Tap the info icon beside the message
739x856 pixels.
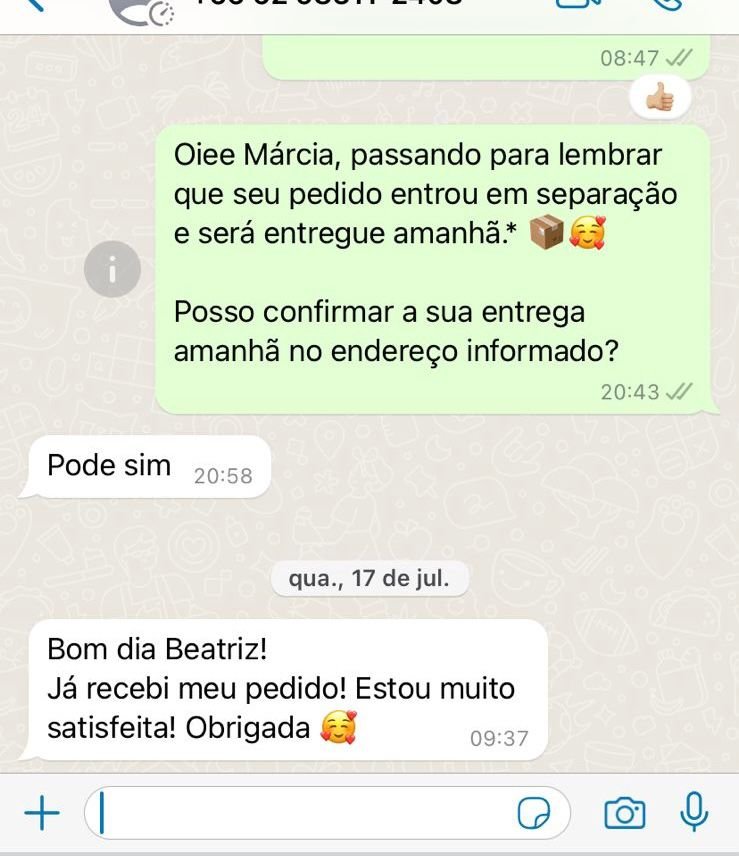coord(112,269)
